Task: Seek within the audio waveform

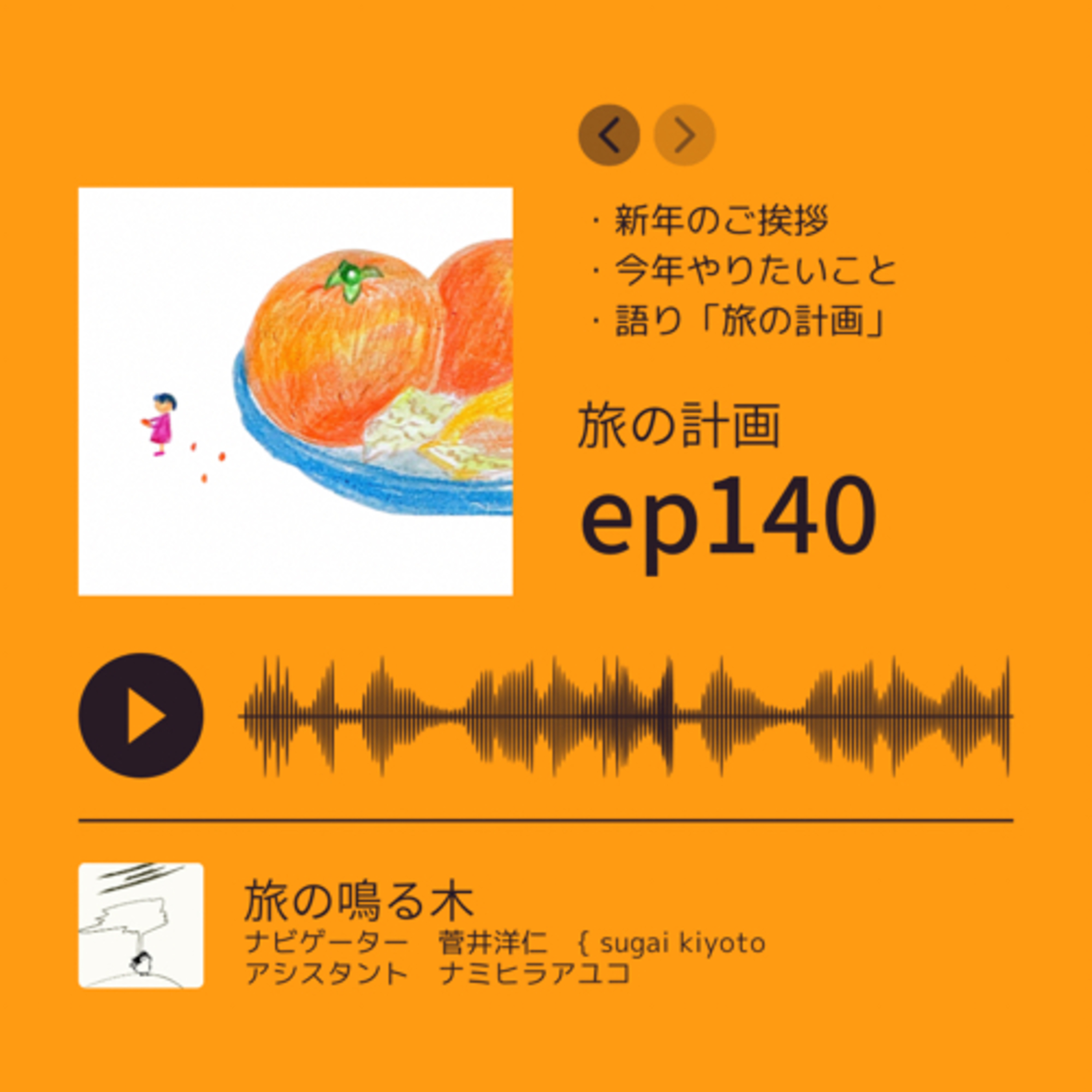Action: [626, 716]
